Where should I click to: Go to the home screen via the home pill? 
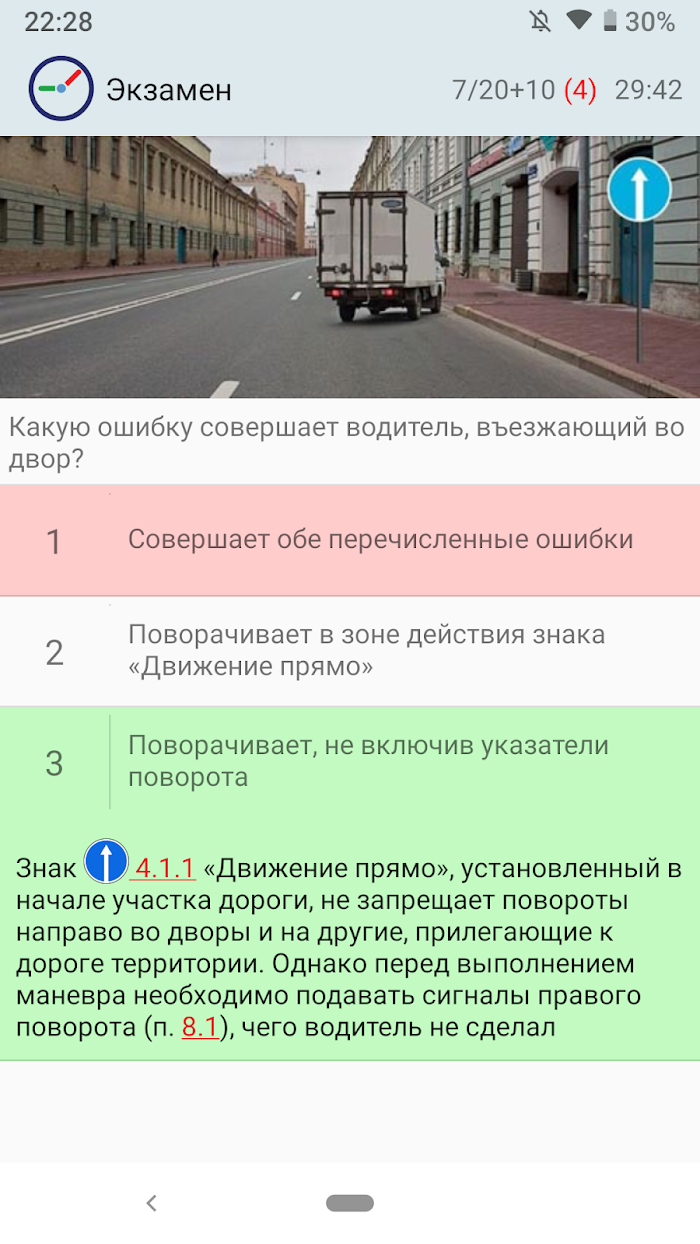(x=350, y=1203)
